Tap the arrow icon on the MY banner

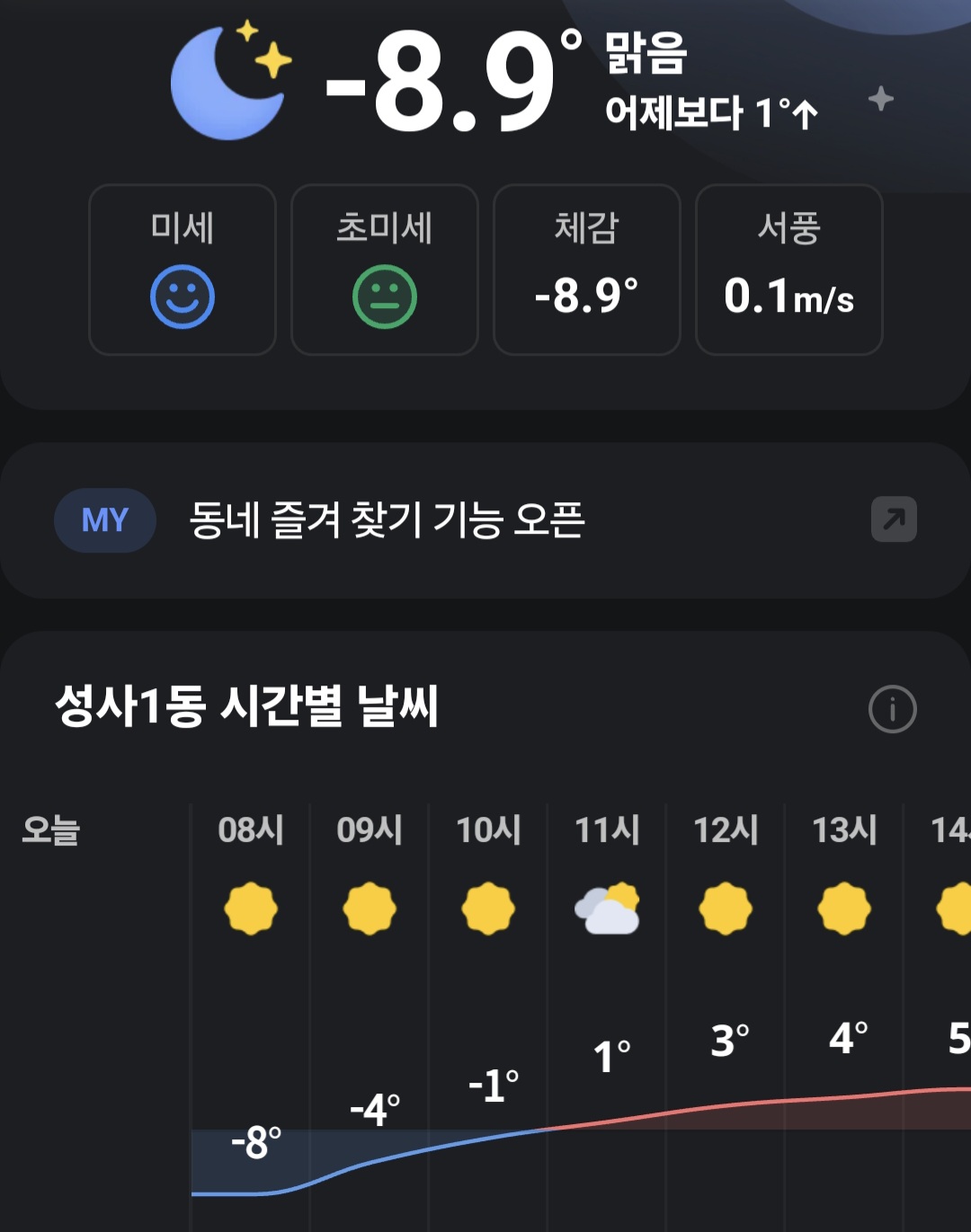pos(894,519)
